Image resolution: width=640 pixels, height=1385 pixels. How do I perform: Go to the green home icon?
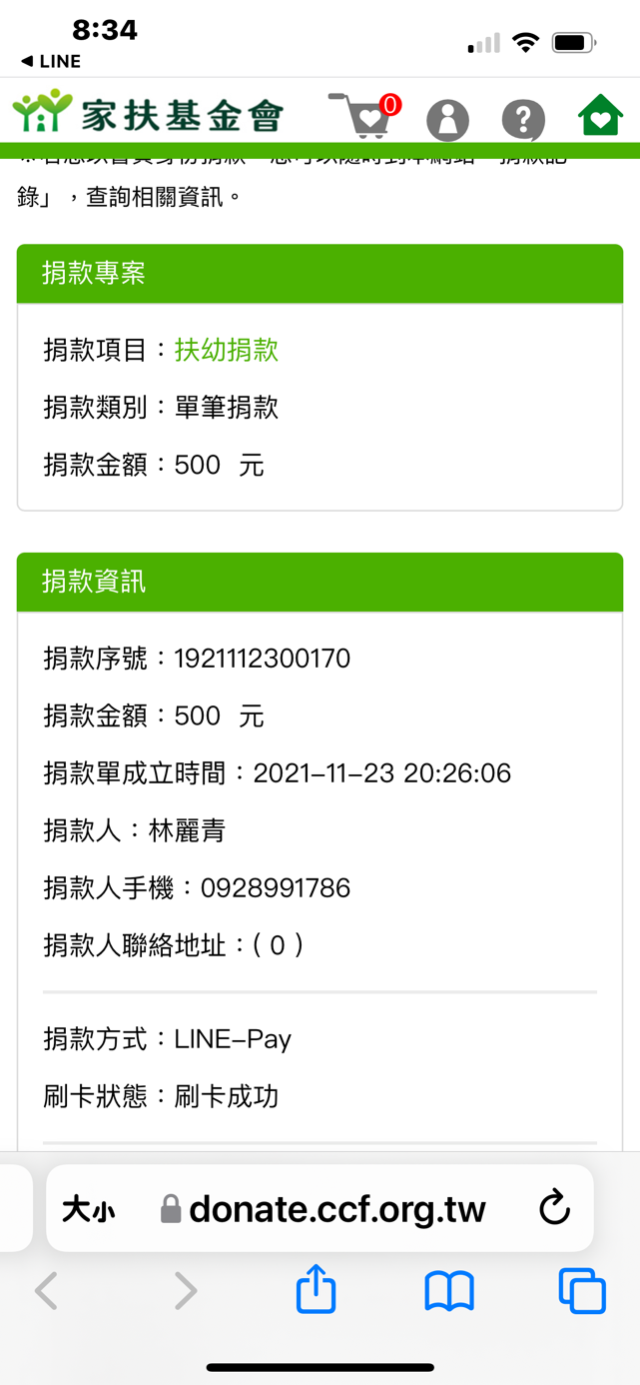(600, 116)
